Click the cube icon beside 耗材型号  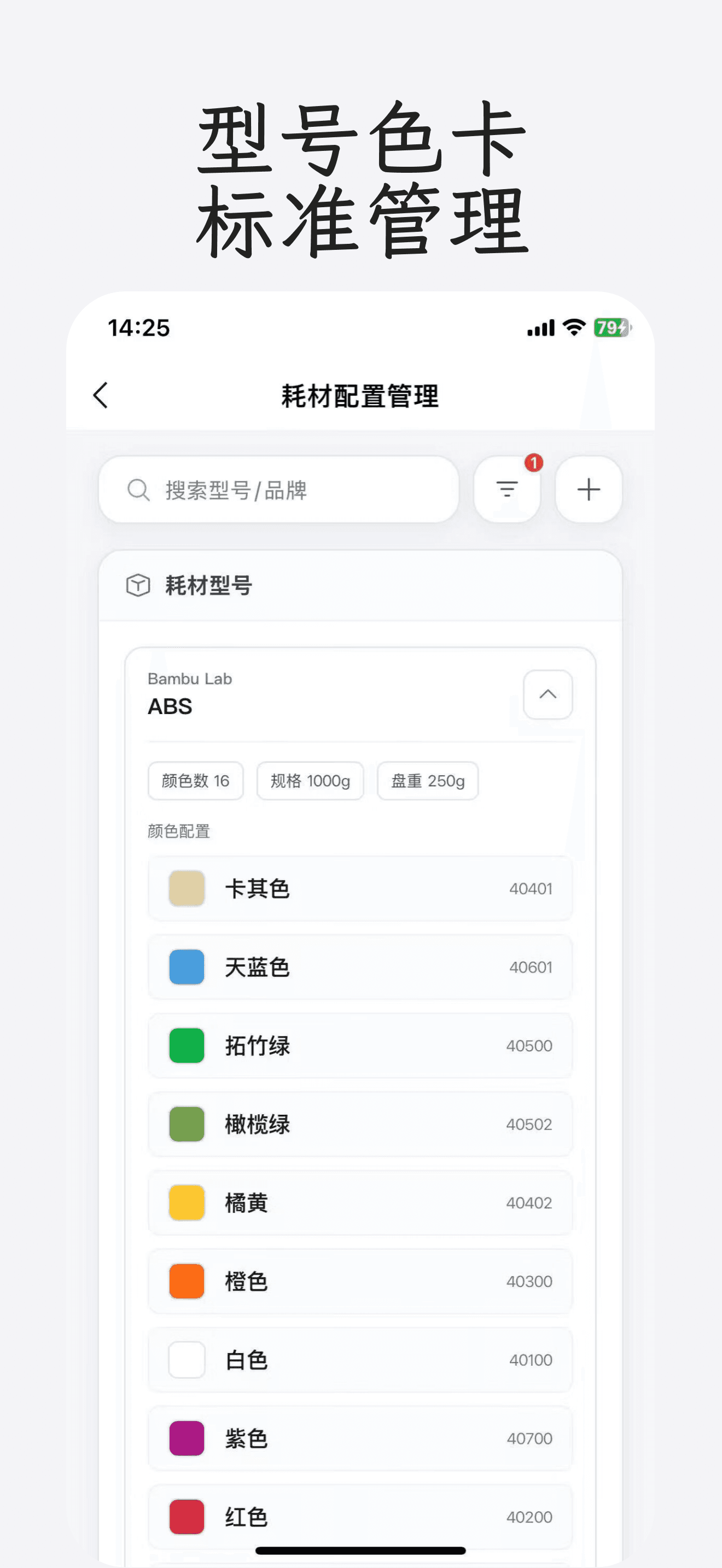pos(139,585)
